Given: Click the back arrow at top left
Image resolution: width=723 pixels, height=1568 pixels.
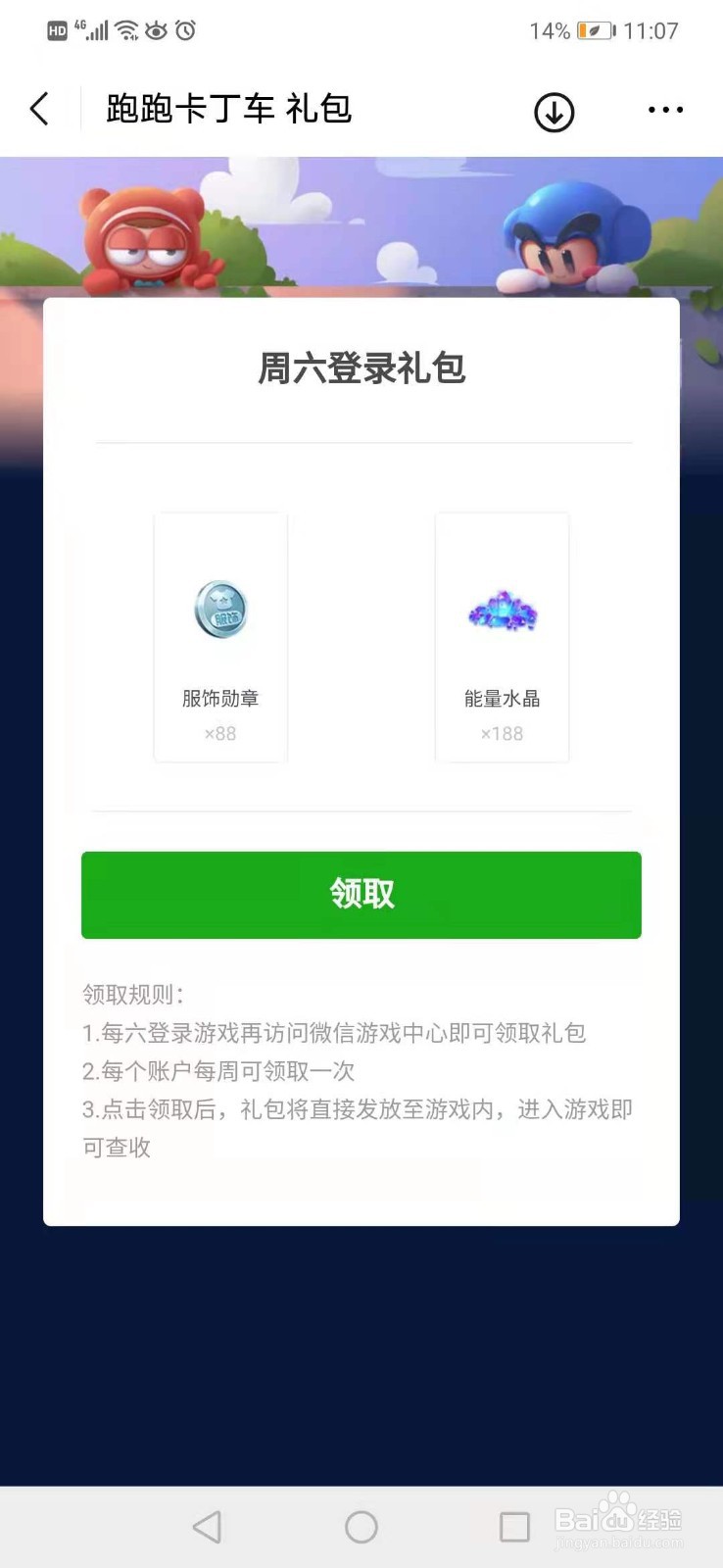Looking at the screenshot, I should (x=39, y=110).
